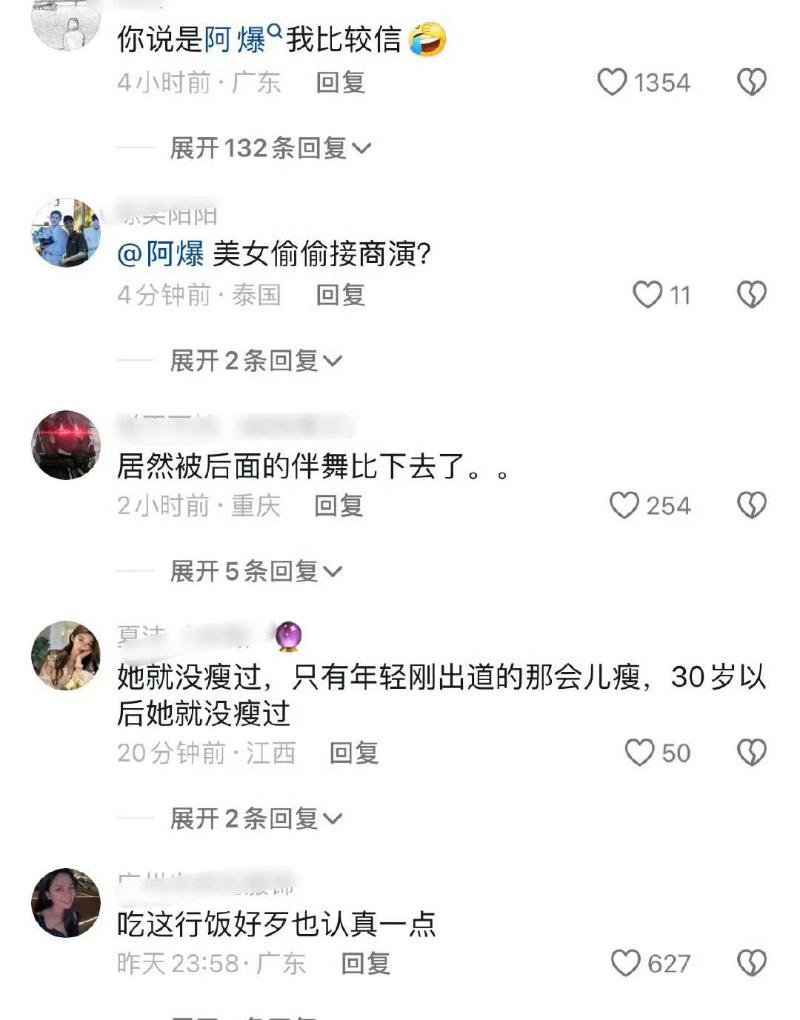
Task: Expand the 5 replies
Action: point(256,571)
